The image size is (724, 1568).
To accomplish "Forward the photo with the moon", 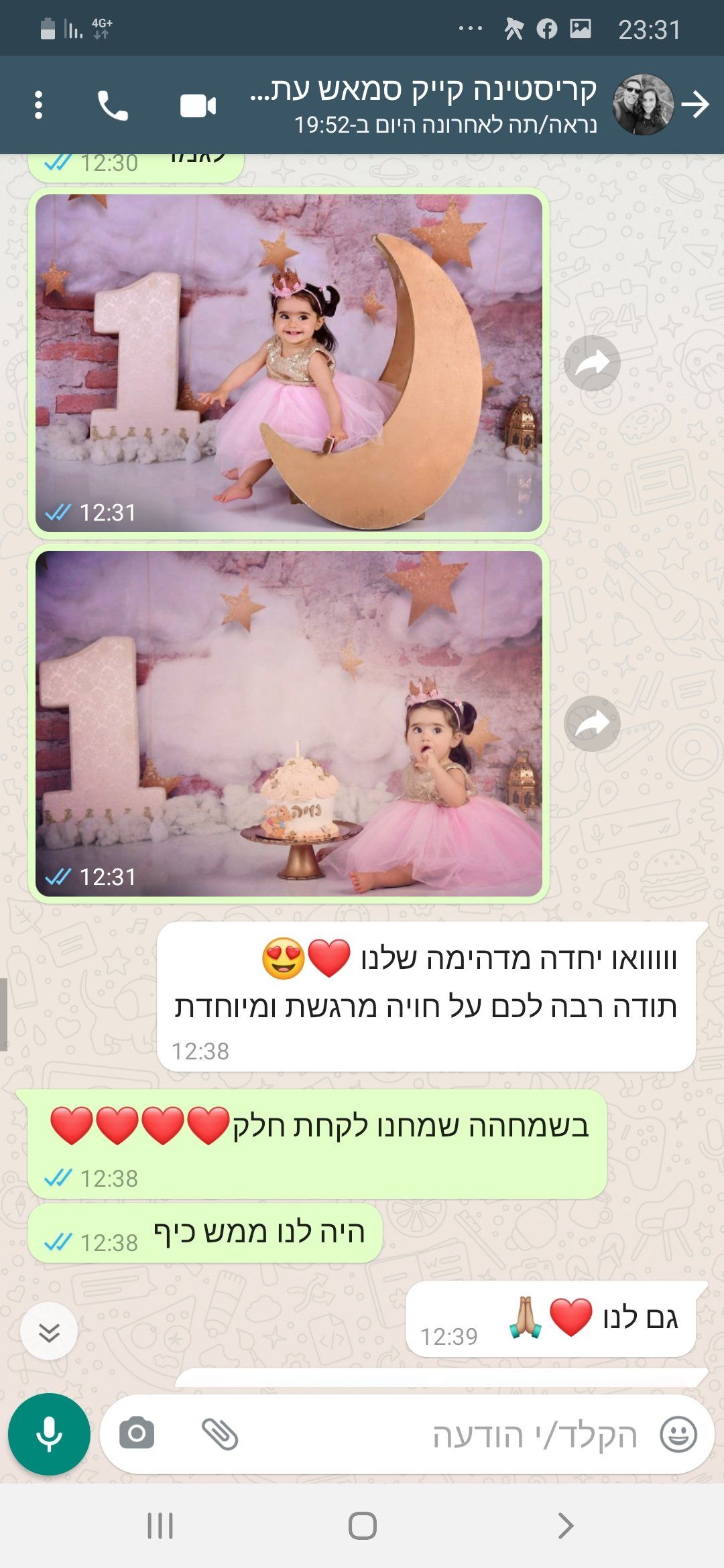I will pos(592,363).
